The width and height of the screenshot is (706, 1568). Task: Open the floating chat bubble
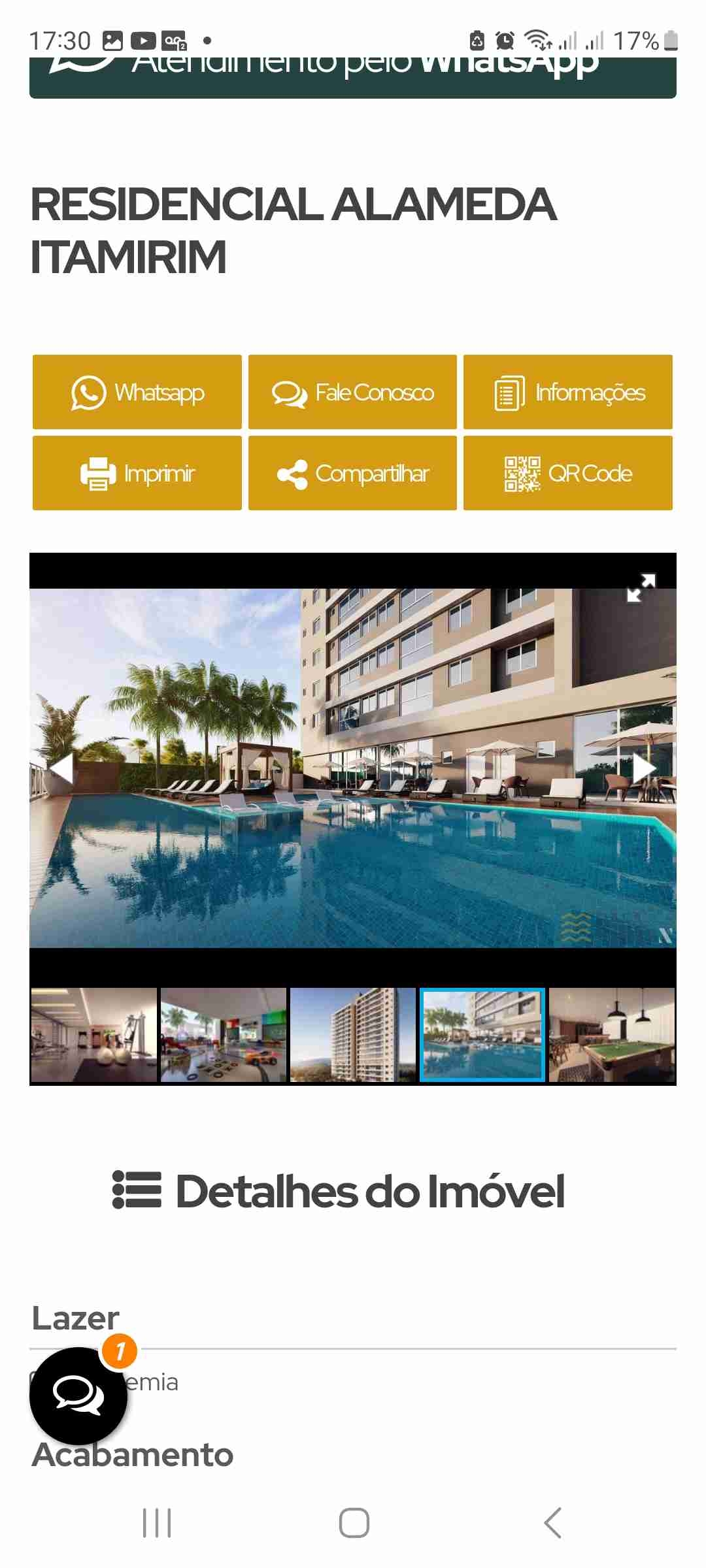point(78,1396)
